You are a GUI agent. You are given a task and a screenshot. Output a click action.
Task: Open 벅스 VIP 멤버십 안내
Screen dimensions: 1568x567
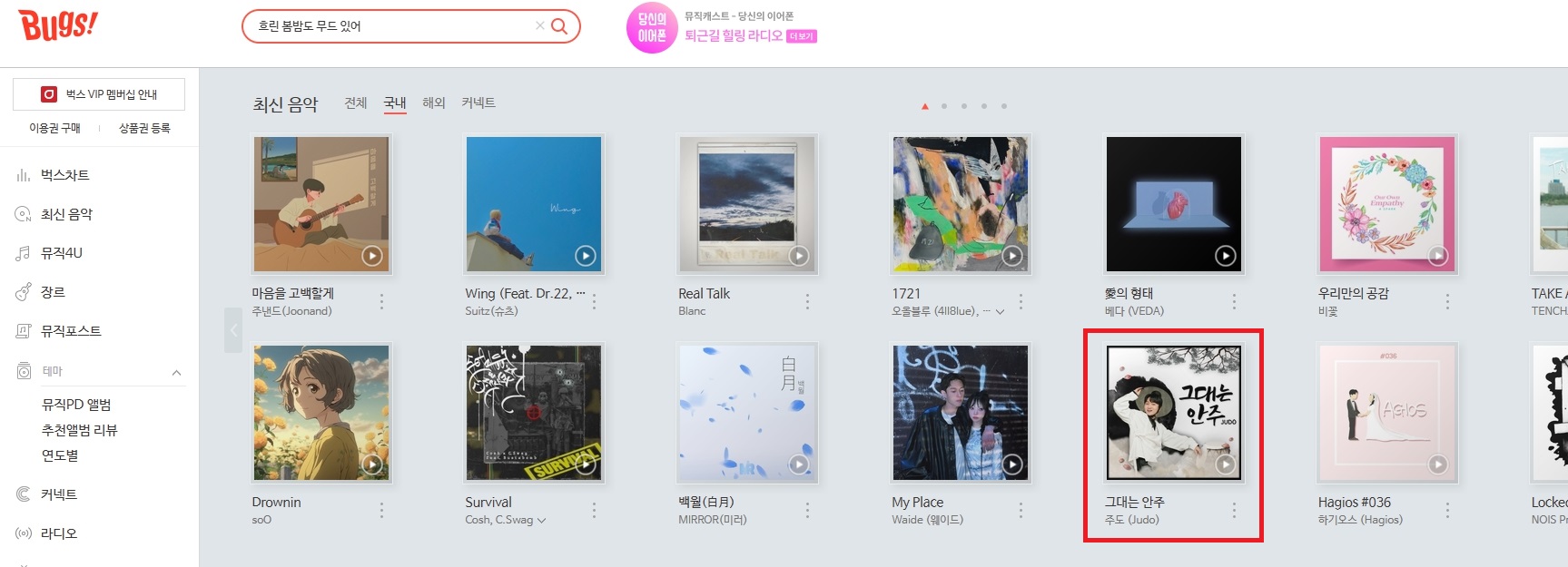[99, 94]
